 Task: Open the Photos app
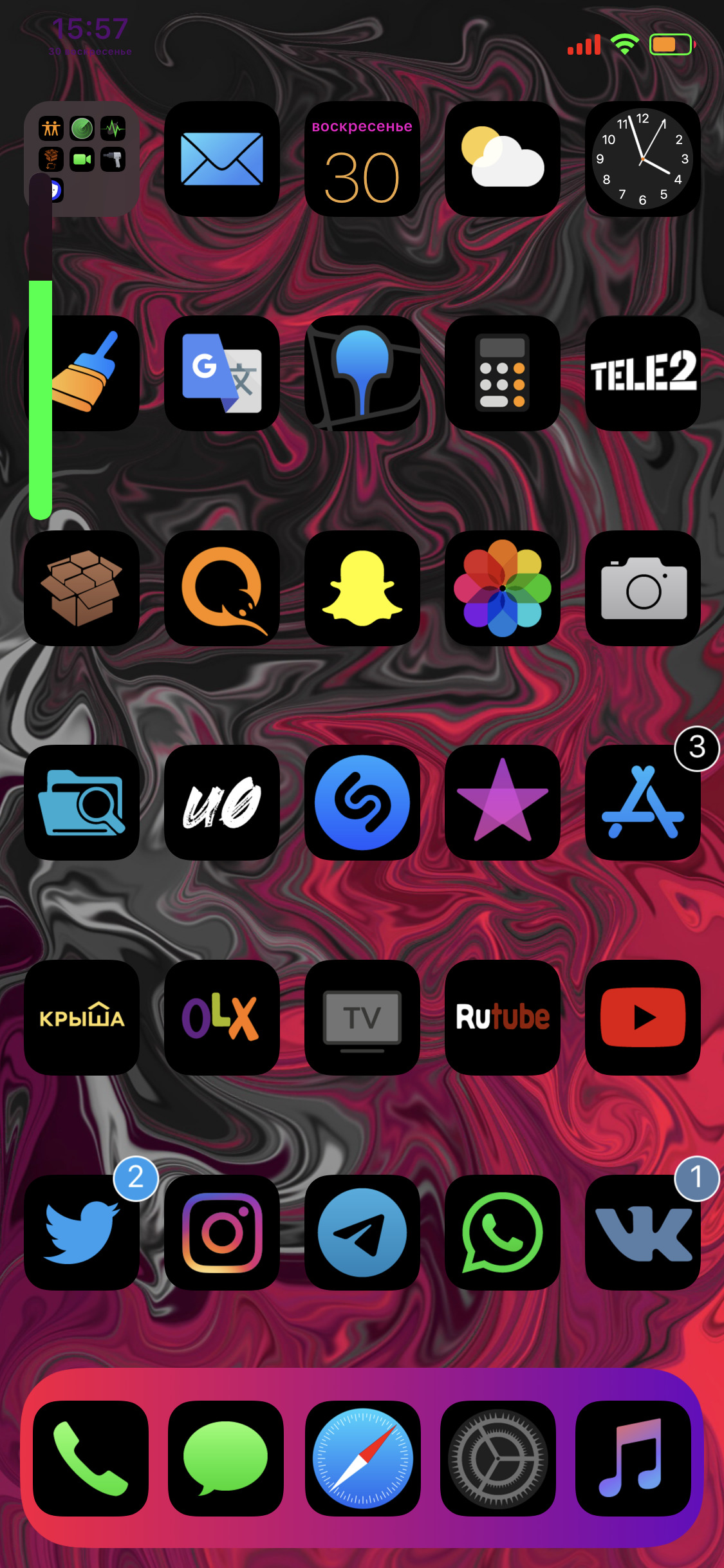point(503,588)
